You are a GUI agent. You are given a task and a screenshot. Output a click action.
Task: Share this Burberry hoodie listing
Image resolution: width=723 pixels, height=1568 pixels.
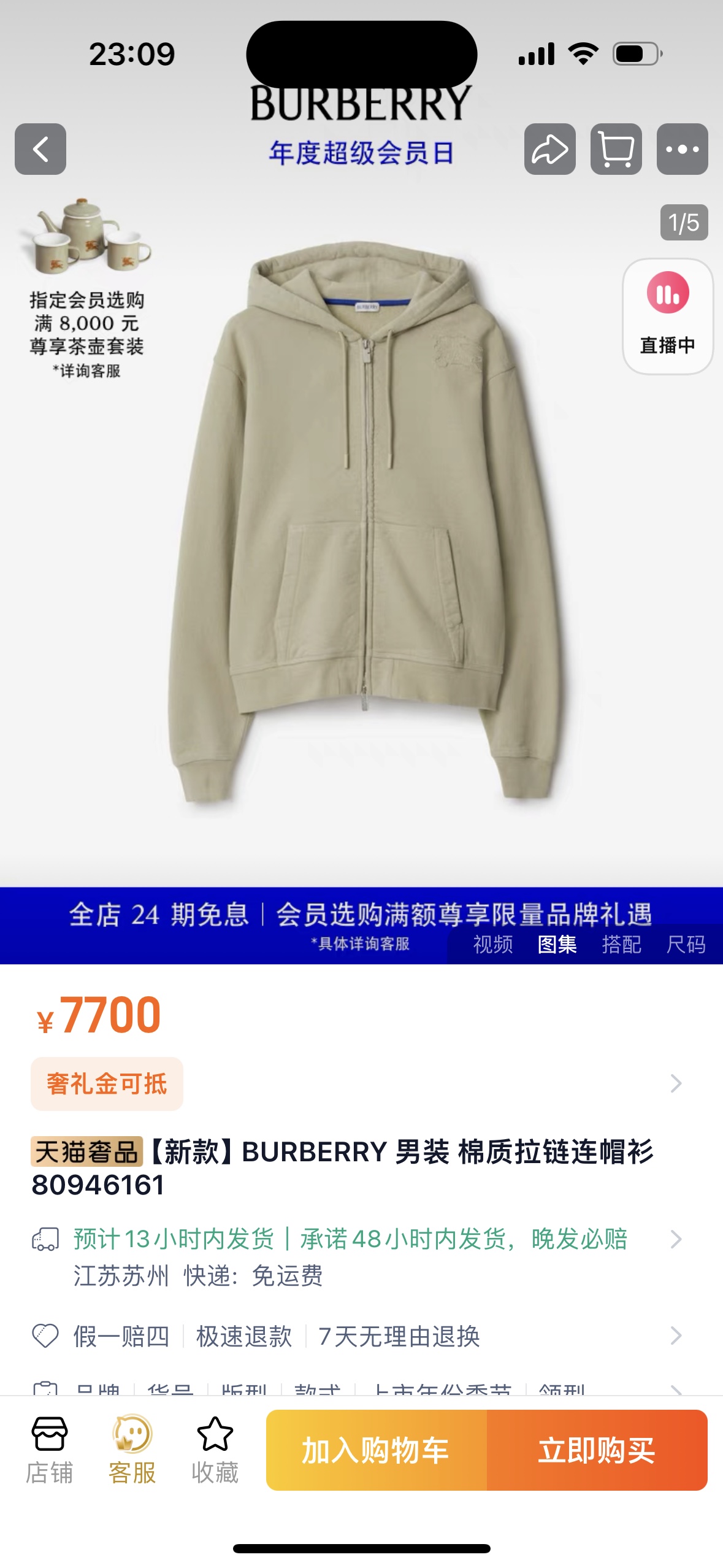[549, 149]
